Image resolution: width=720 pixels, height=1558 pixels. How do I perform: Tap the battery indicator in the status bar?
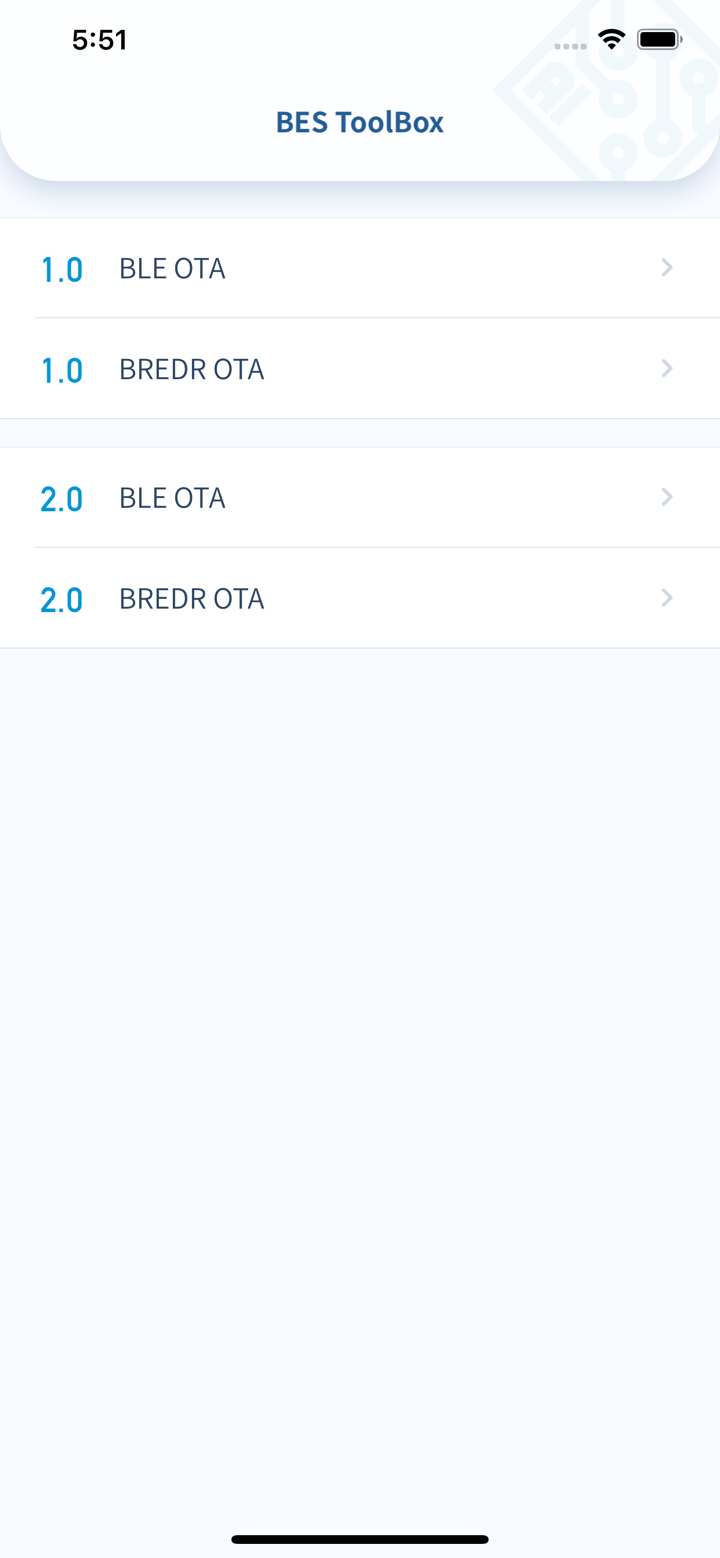[x=661, y=39]
